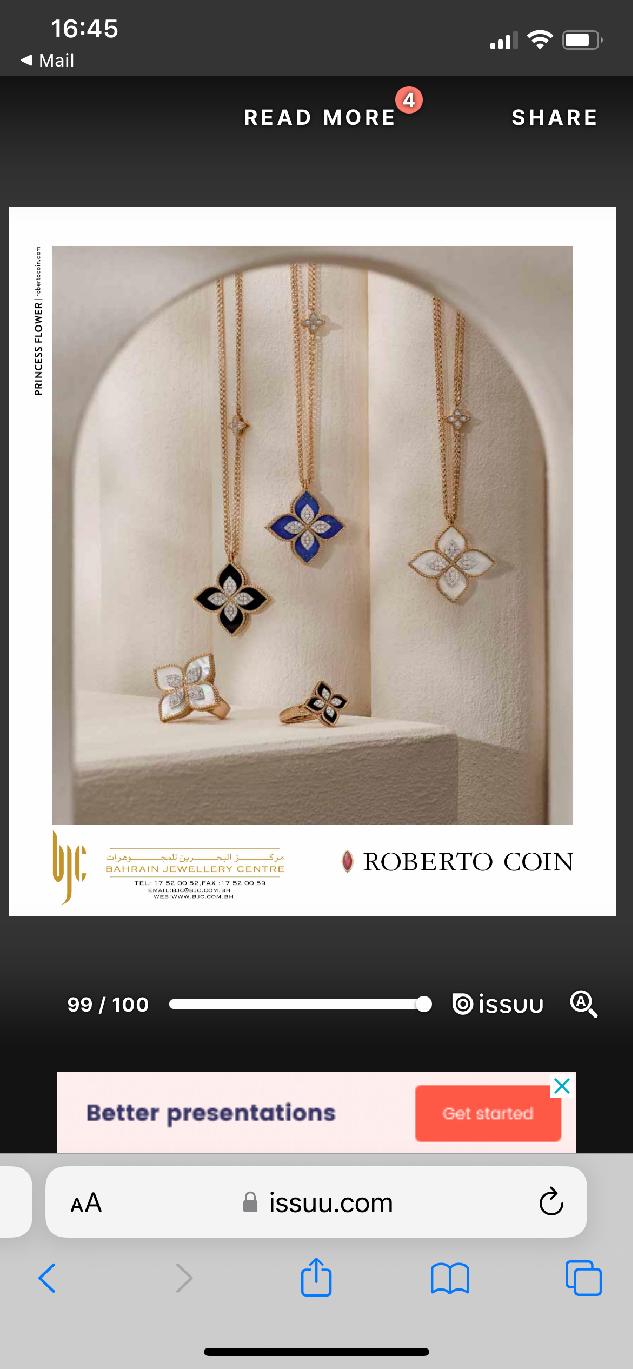
Task: Tap Get started on the ad
Action: (x=488, y=1113)
